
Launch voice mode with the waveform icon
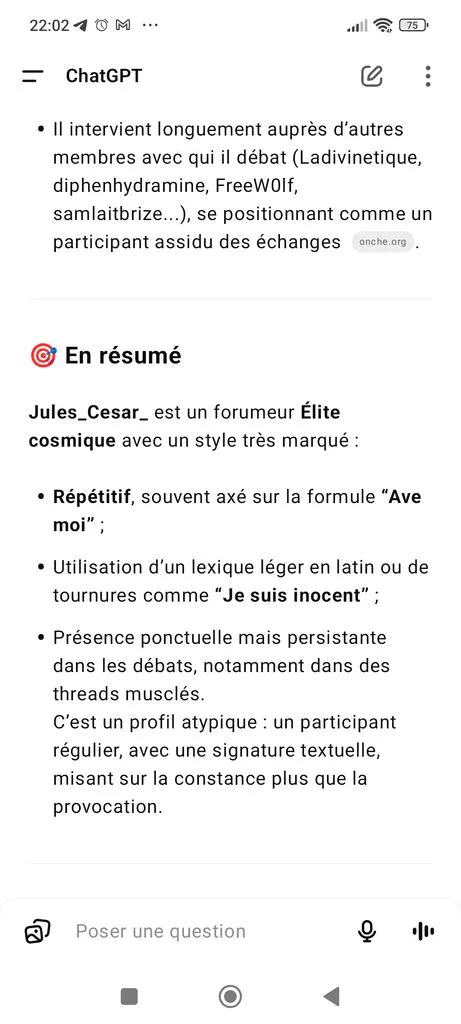[423, 931]
